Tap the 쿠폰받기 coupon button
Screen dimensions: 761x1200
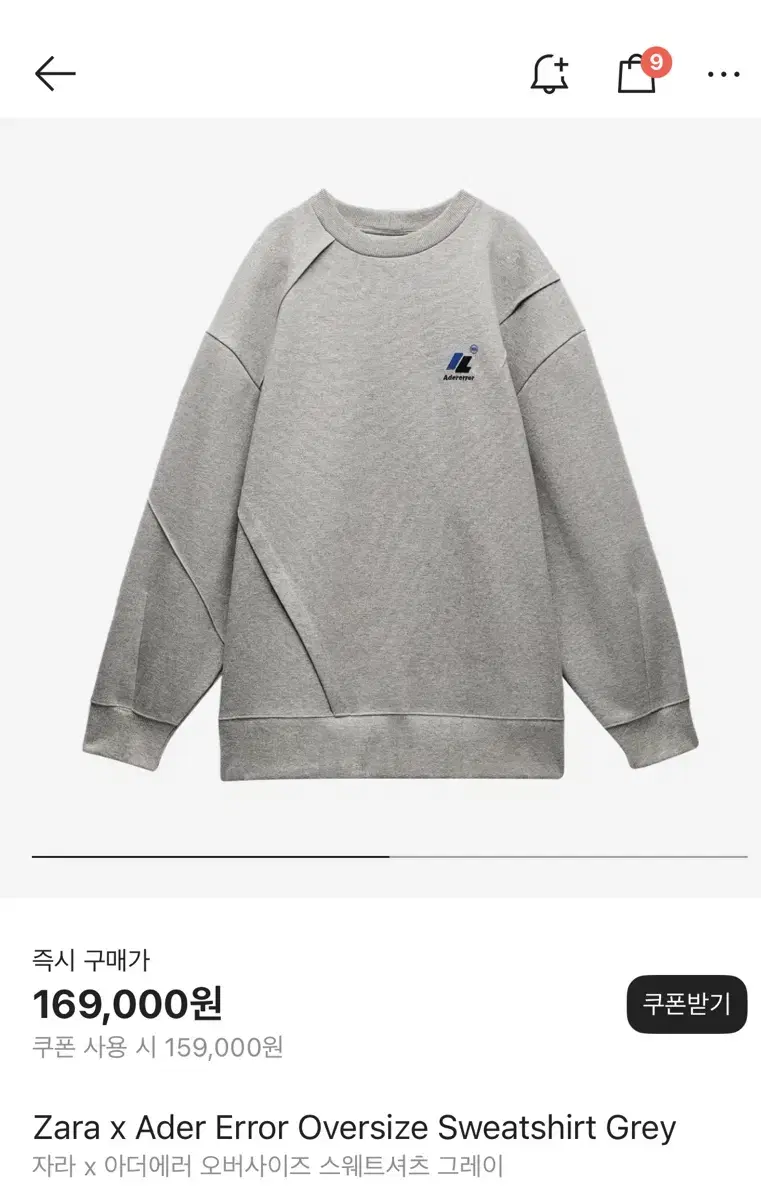684,1004
